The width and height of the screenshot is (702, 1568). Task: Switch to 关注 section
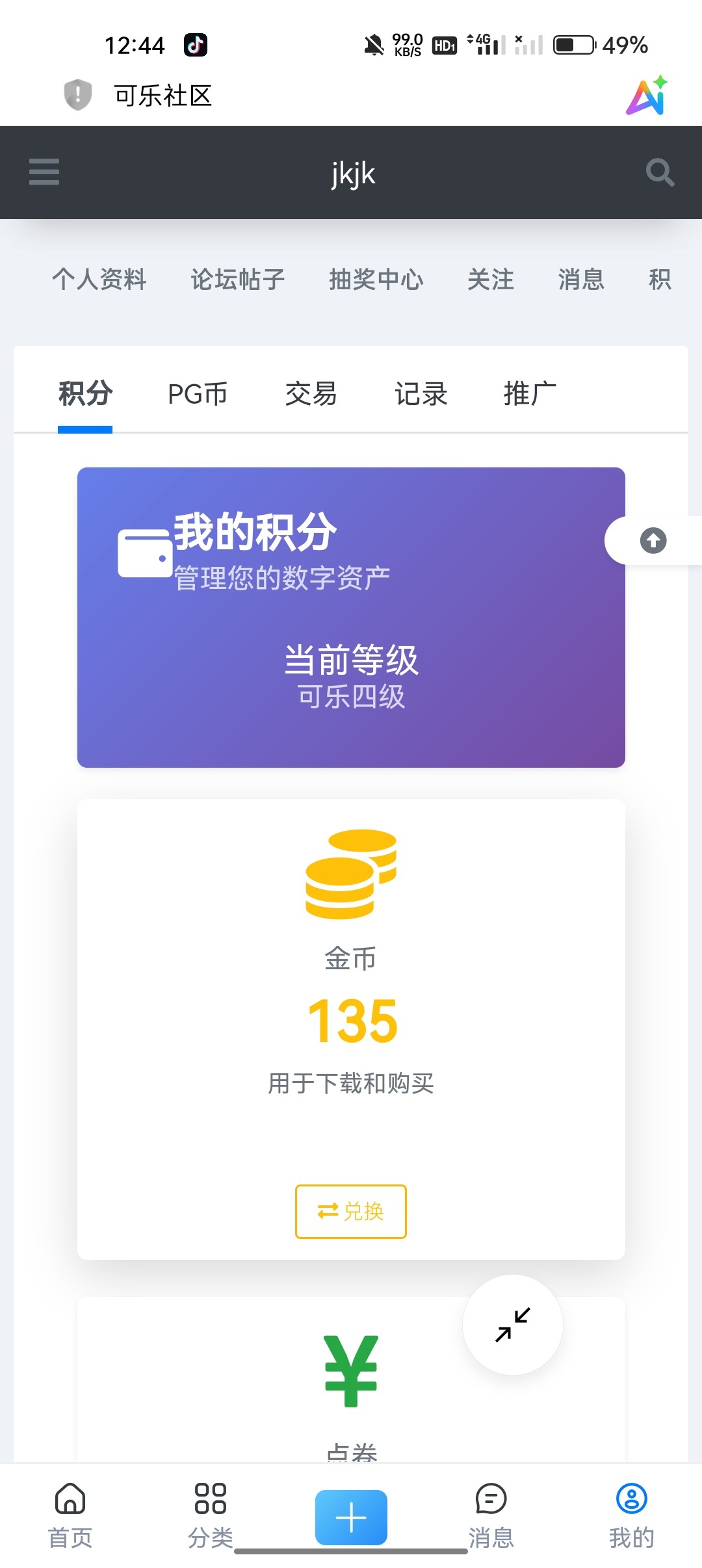tap(491, 280)
